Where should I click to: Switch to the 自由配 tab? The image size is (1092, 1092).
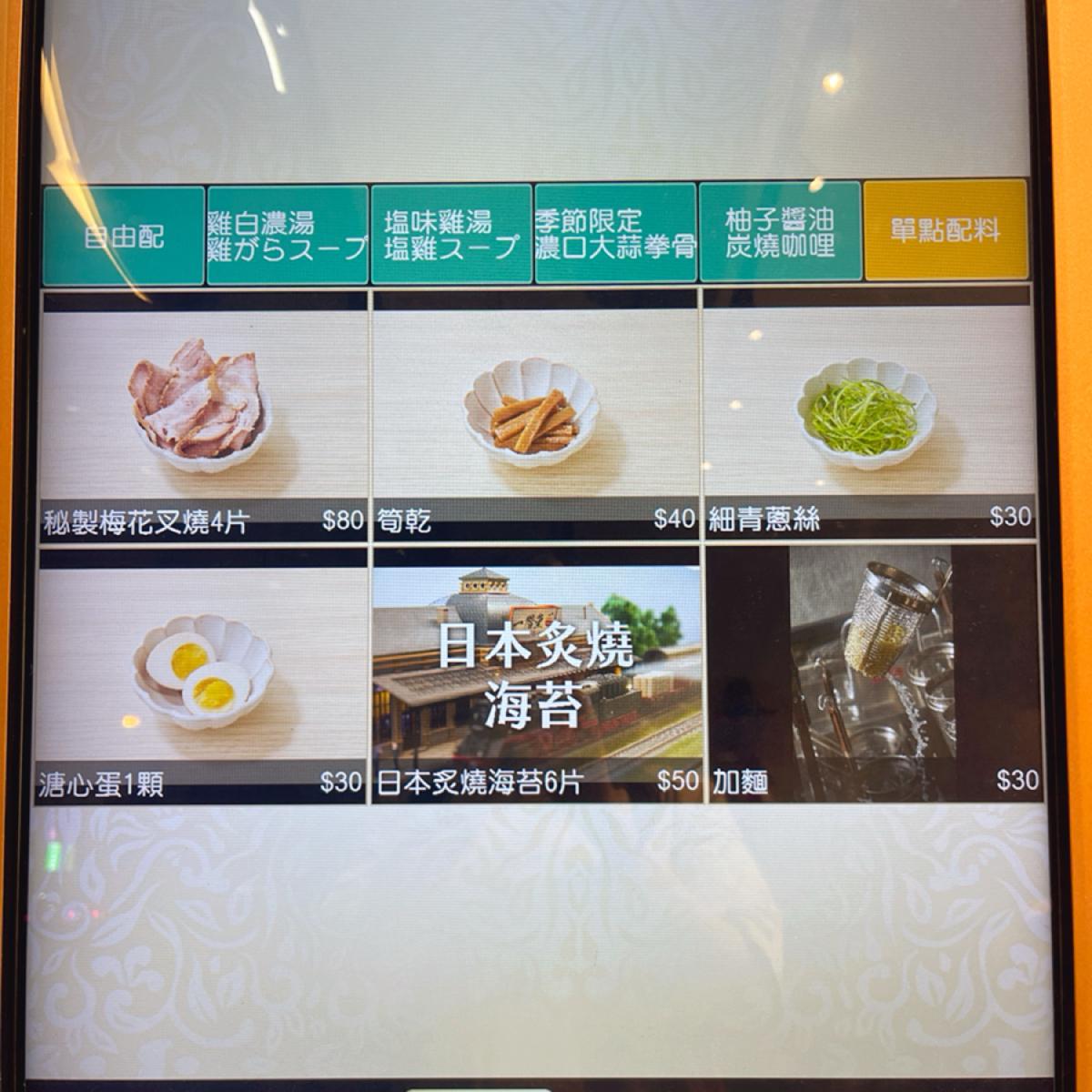(x=123, y=235)
